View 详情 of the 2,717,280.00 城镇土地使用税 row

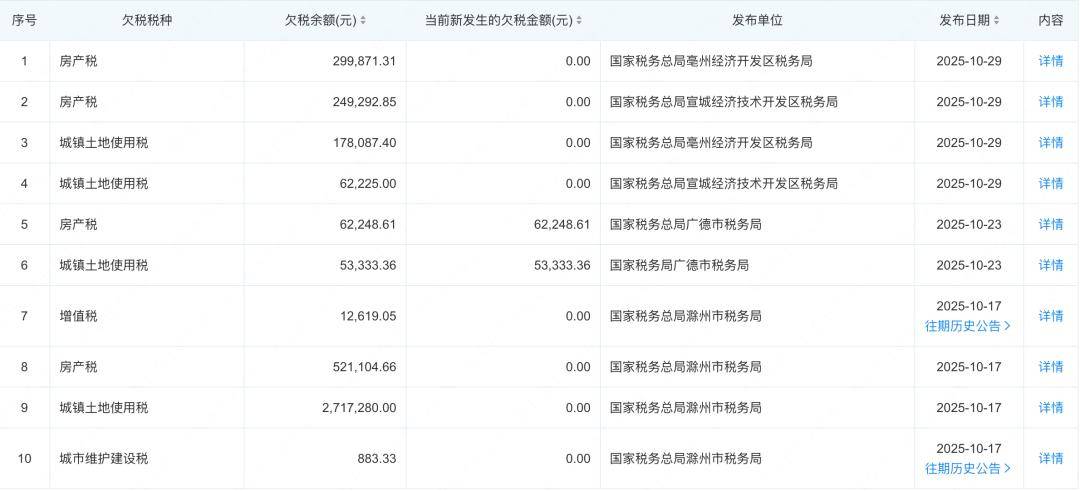(x=1051, y=408)
